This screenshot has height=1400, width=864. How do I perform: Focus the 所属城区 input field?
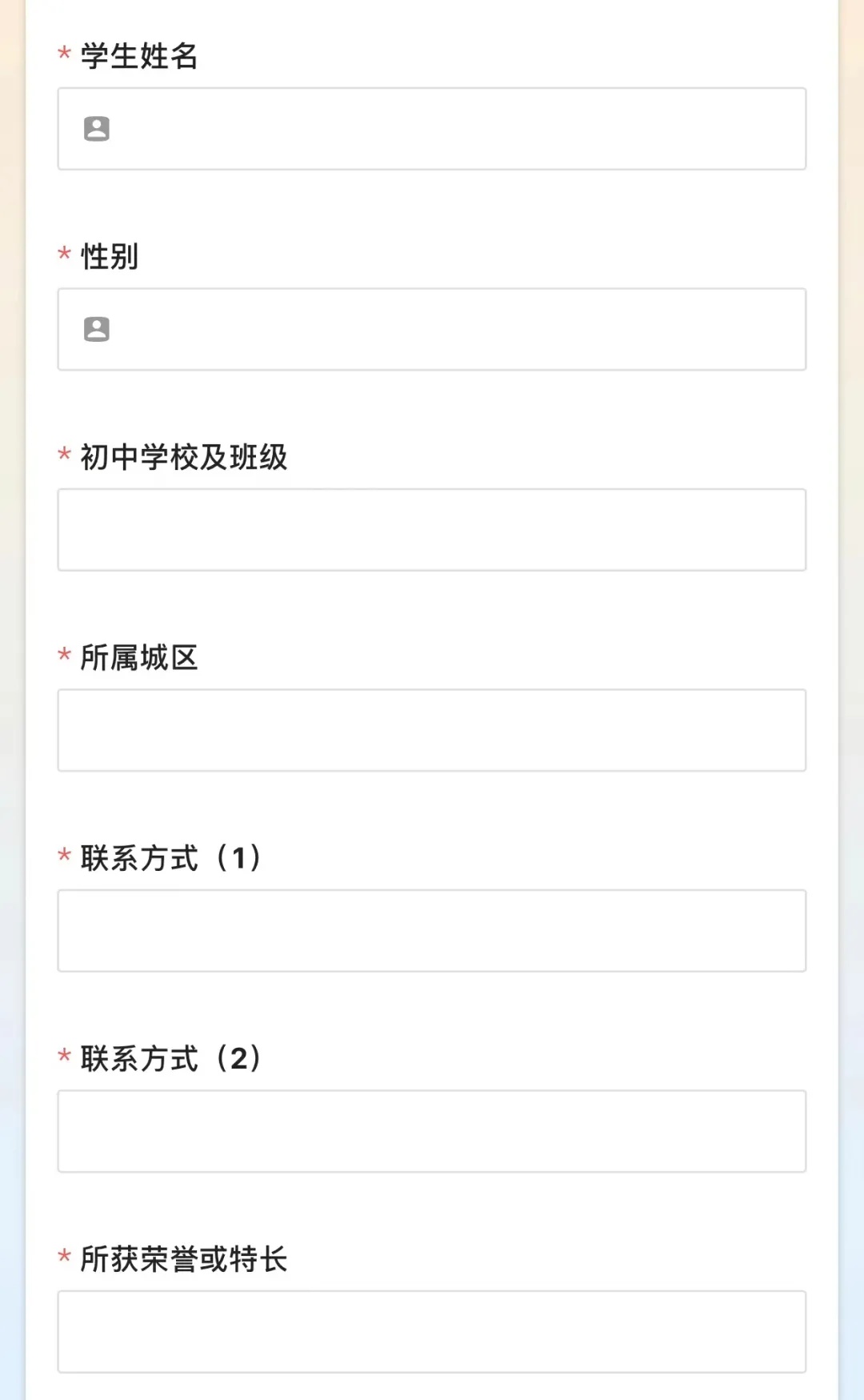(x=431, y=730)
